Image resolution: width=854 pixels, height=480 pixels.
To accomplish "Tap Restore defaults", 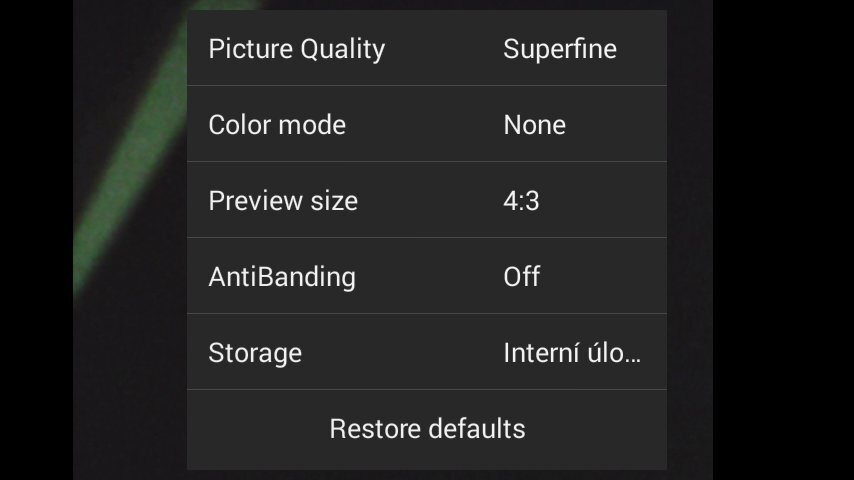I will [x=427, y=429].
